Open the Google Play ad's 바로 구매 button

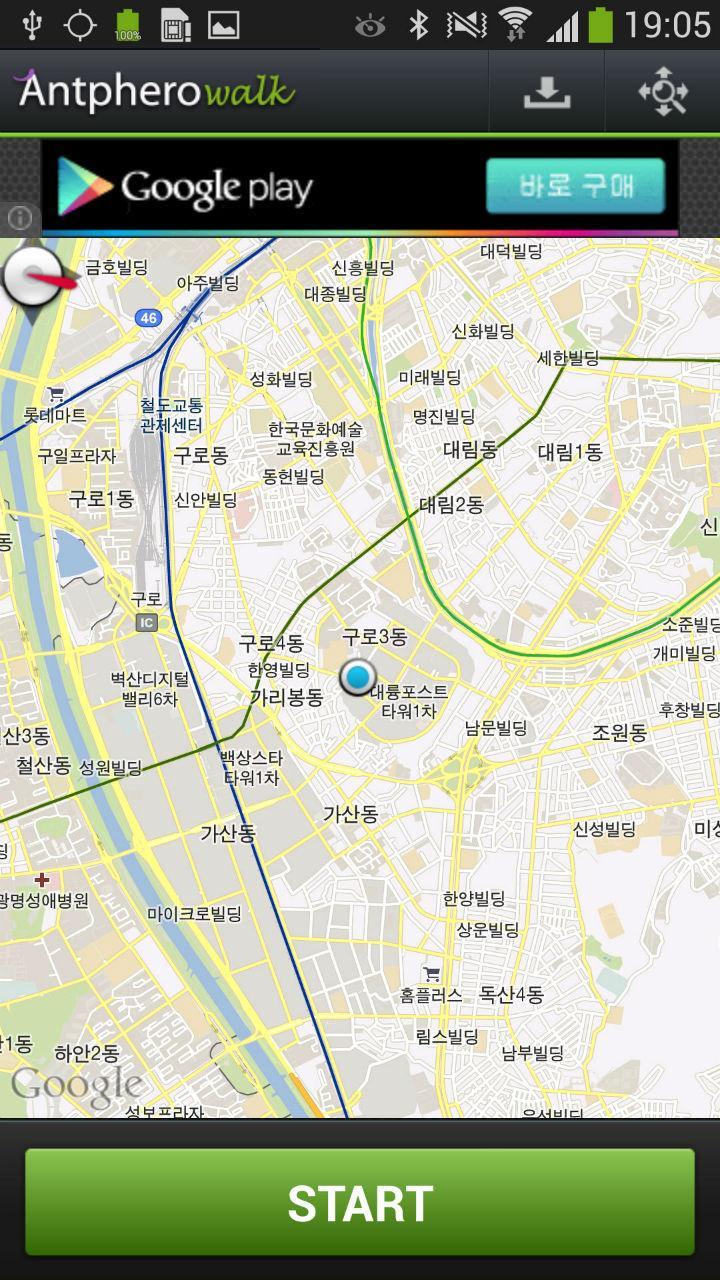pos(576,186)
